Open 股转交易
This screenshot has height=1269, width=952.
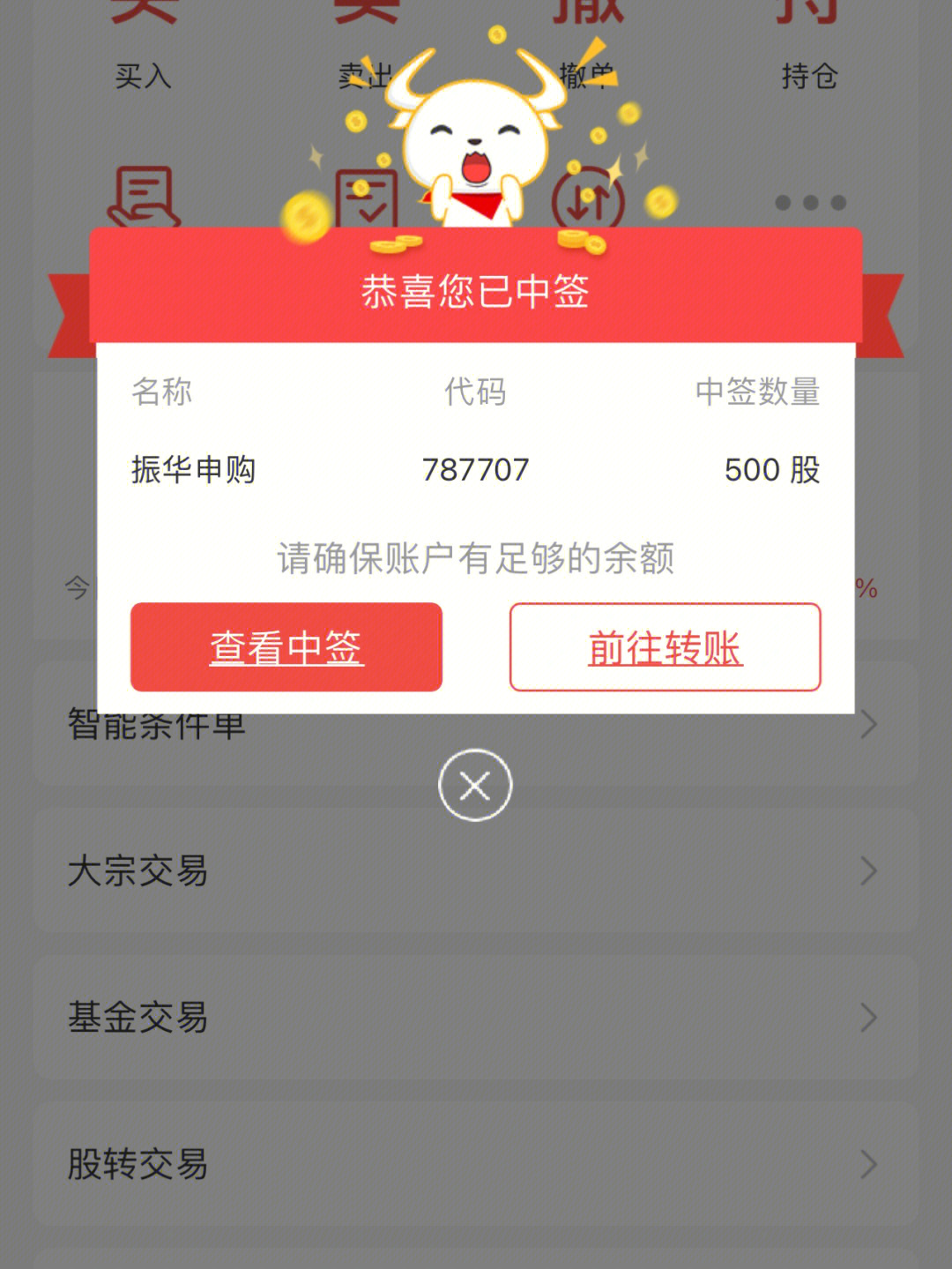(476, 1163)
